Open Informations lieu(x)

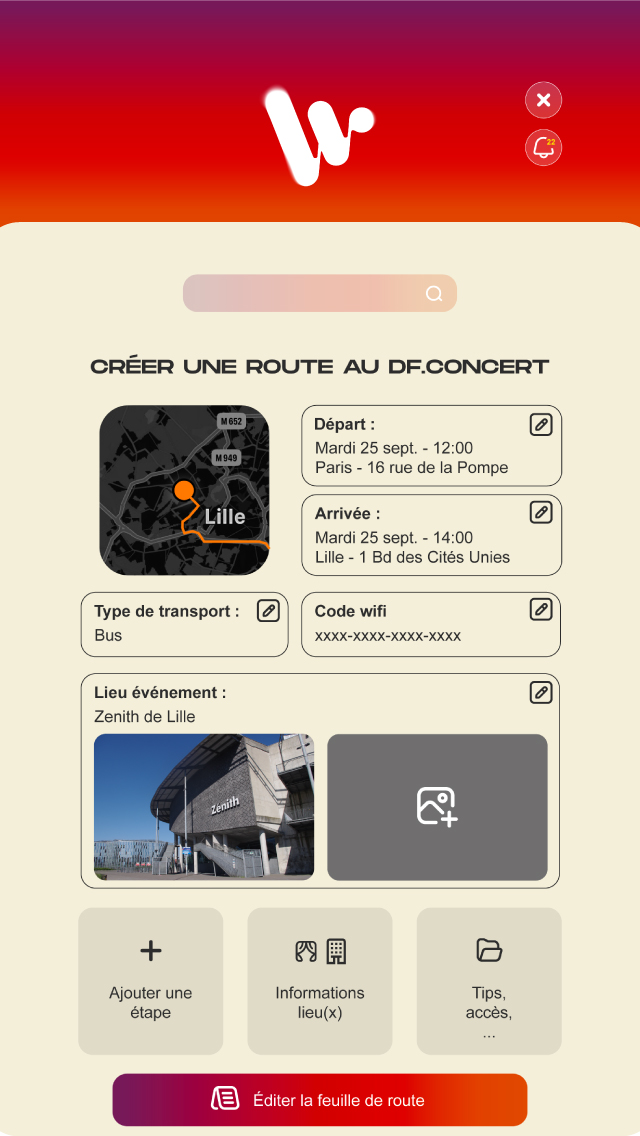pyautogui.click(x=320, y=981)
